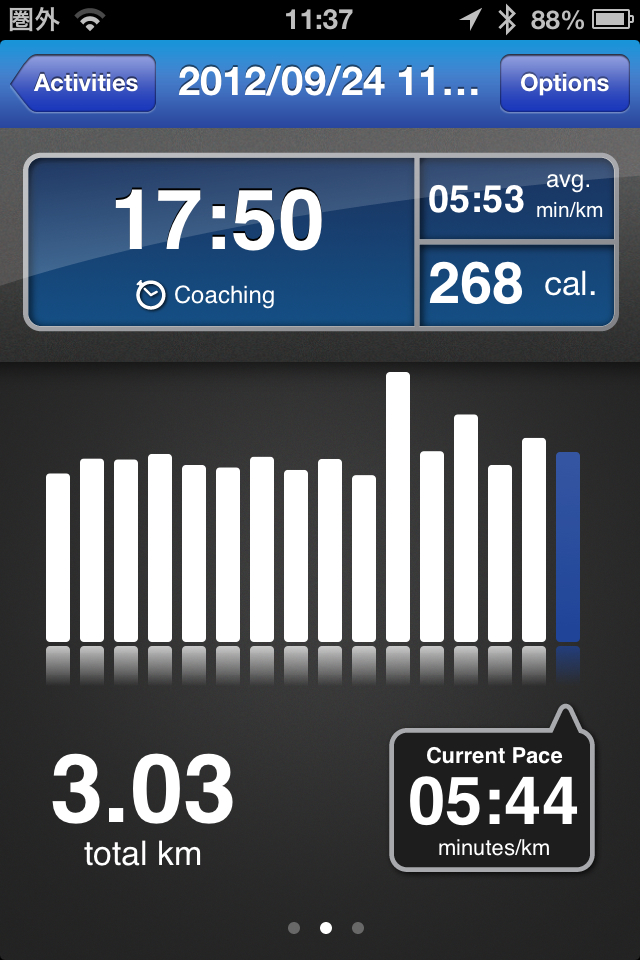Select the highlighted blue pace bar
Viewport: 640px width, 960px height.
tap(568, 546)
